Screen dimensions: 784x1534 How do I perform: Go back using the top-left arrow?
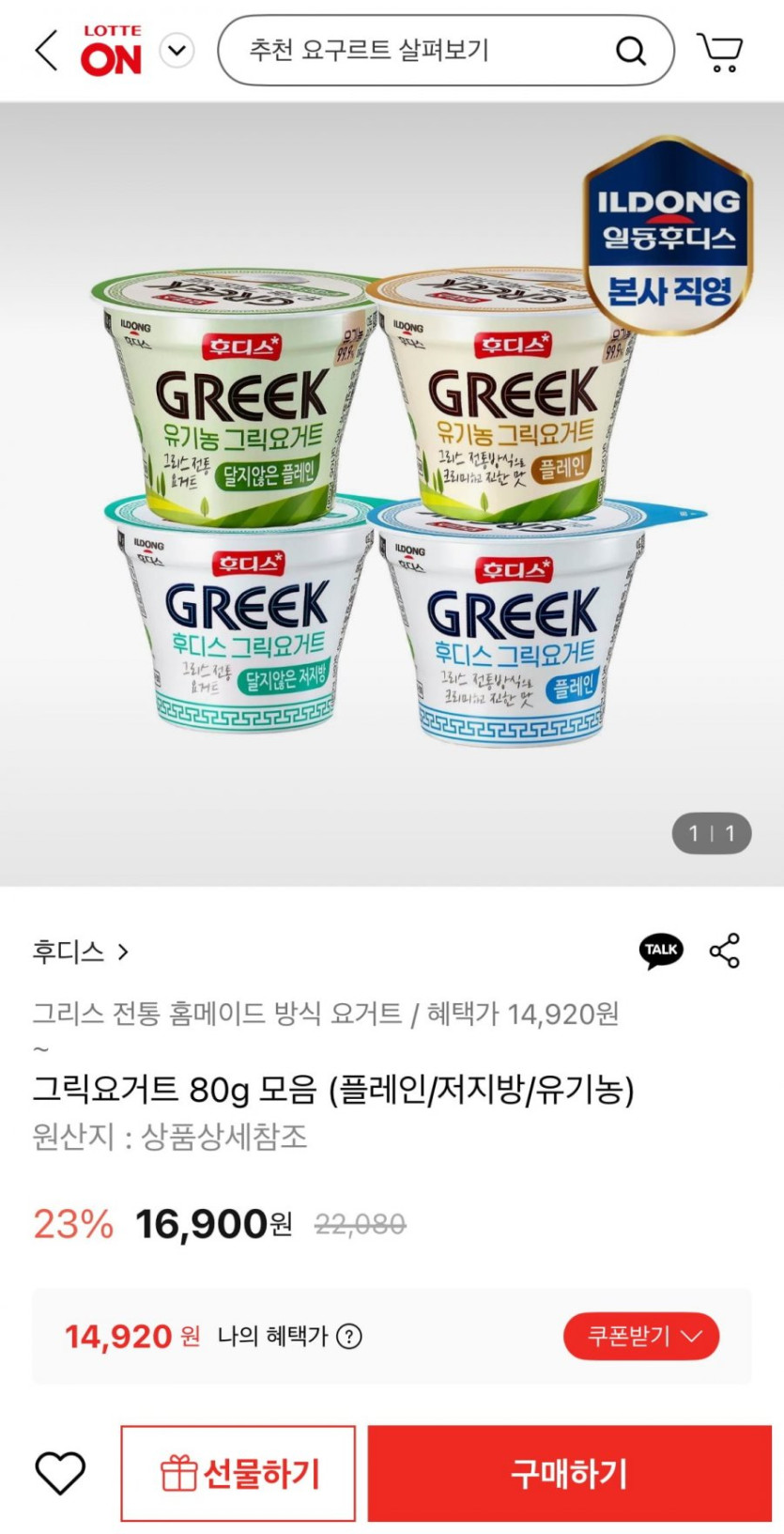tap(46, 50)
